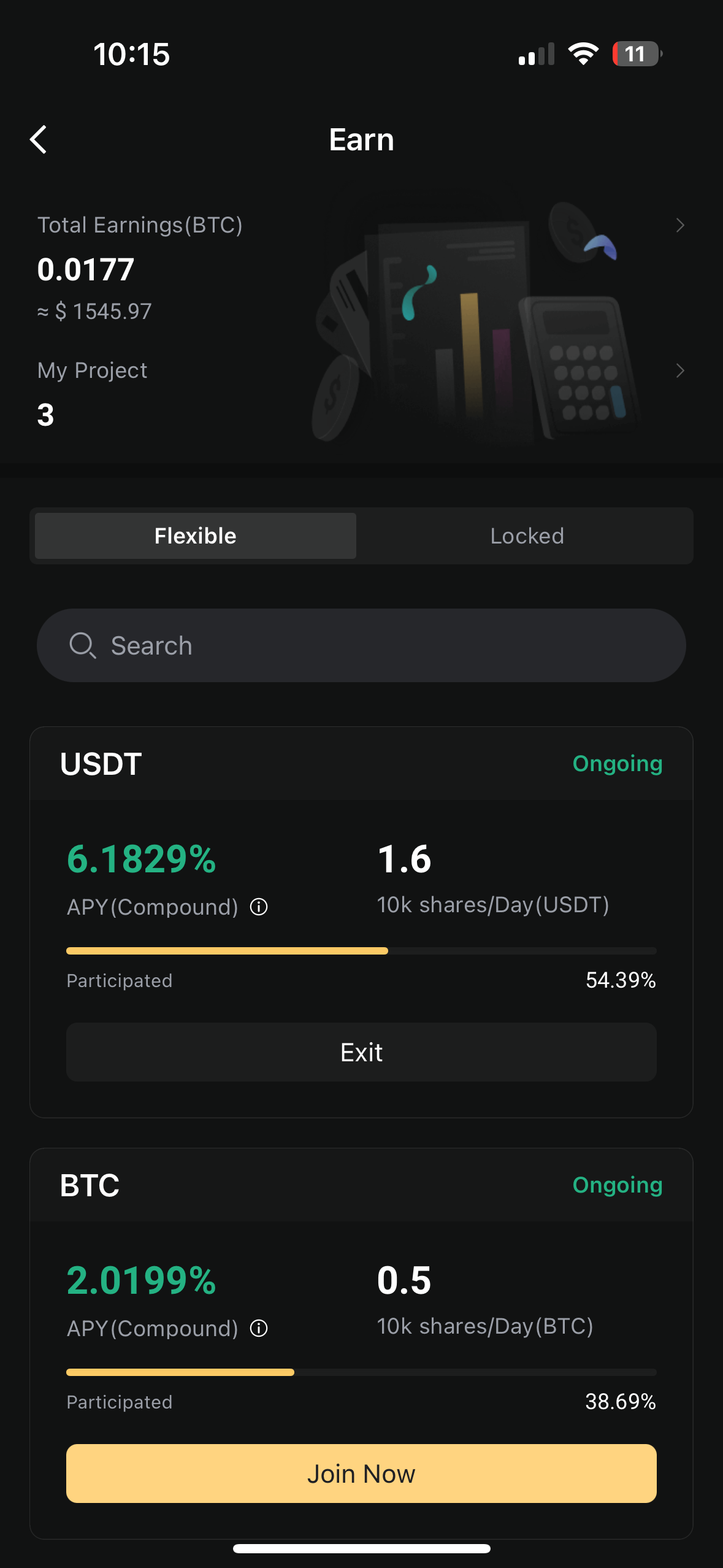Tap Exit on the USDT product
Screen dimensions: 723x1568
(x=361, y=1053)
